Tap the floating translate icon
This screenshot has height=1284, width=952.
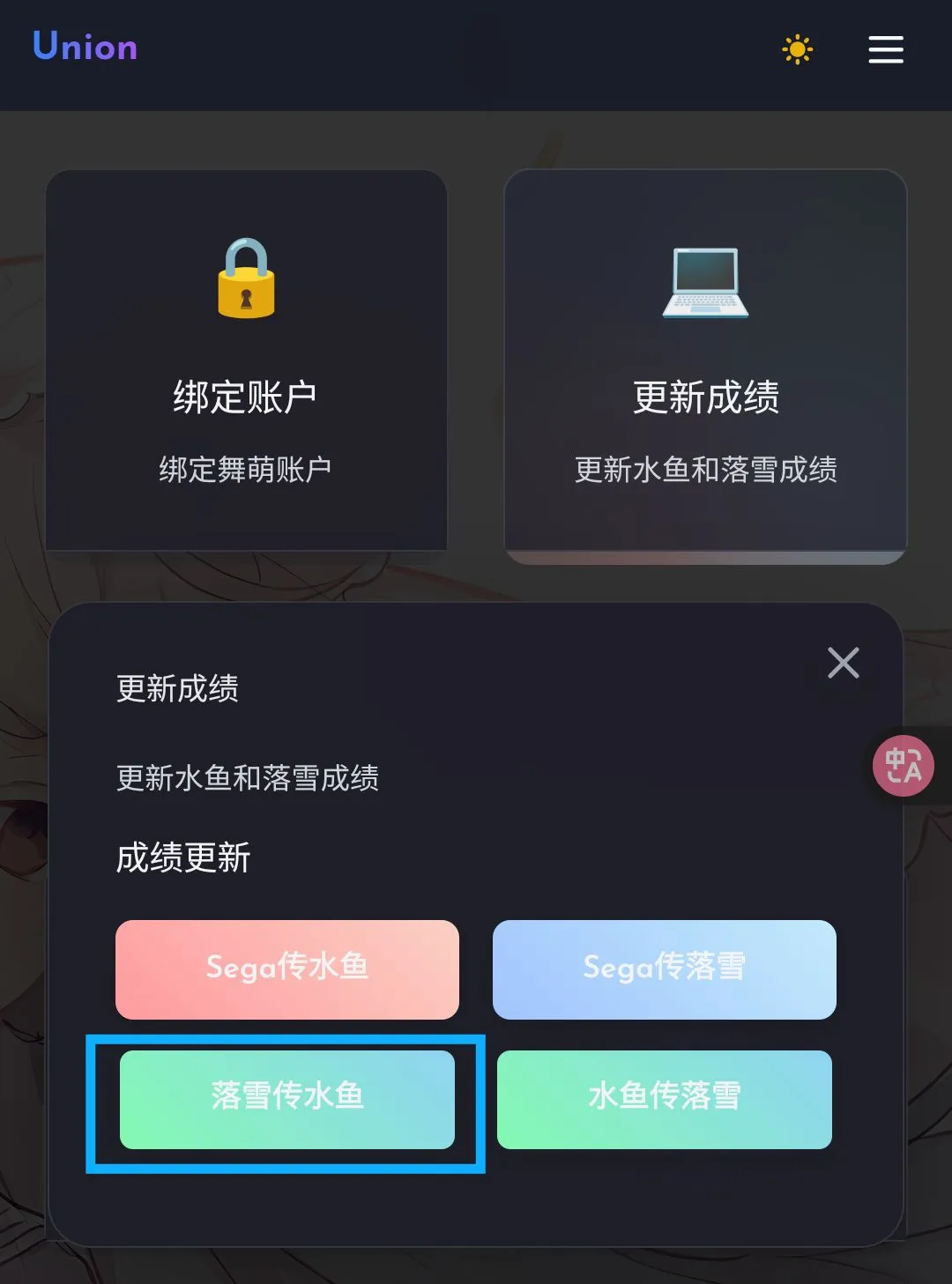pyautogui.click(x=903, y=765)
